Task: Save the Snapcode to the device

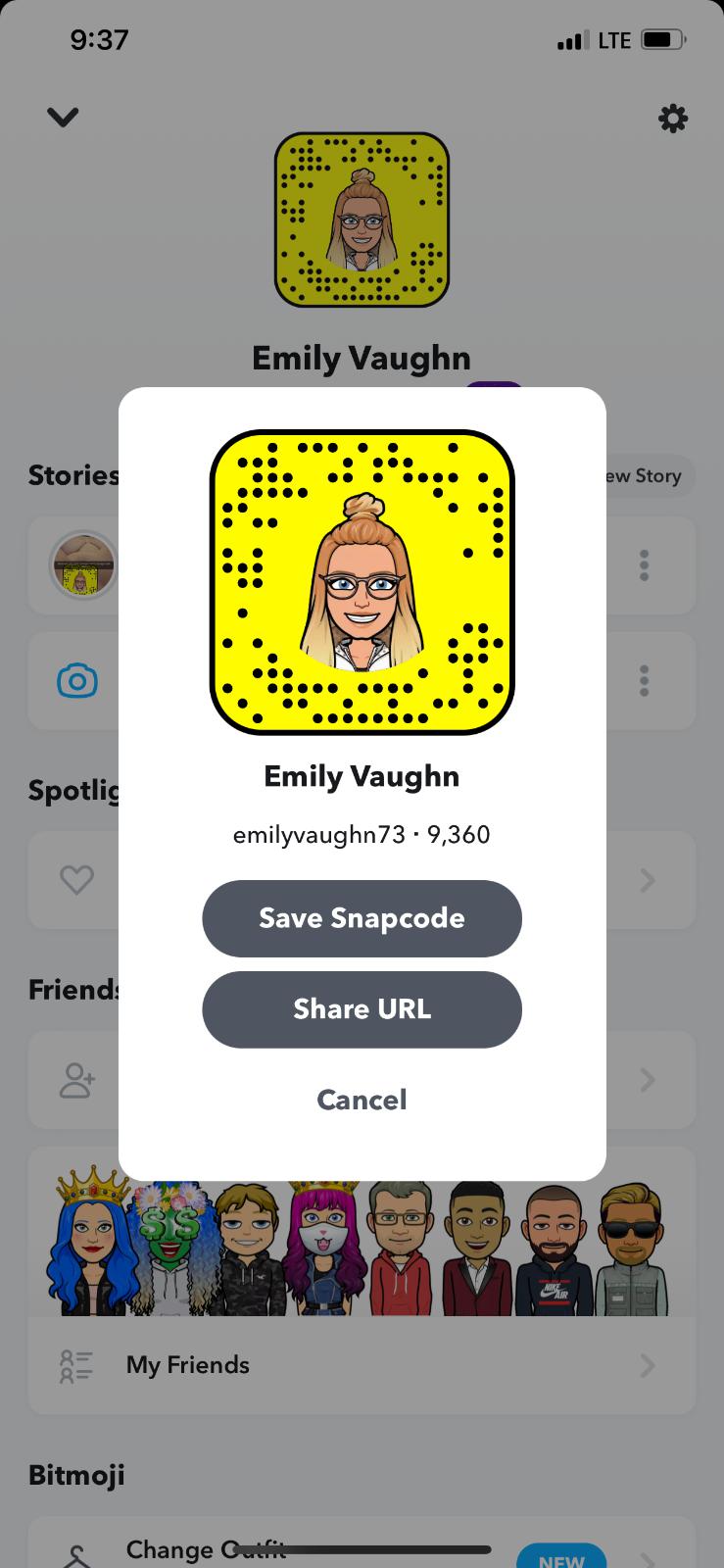Action: point(362,918)
